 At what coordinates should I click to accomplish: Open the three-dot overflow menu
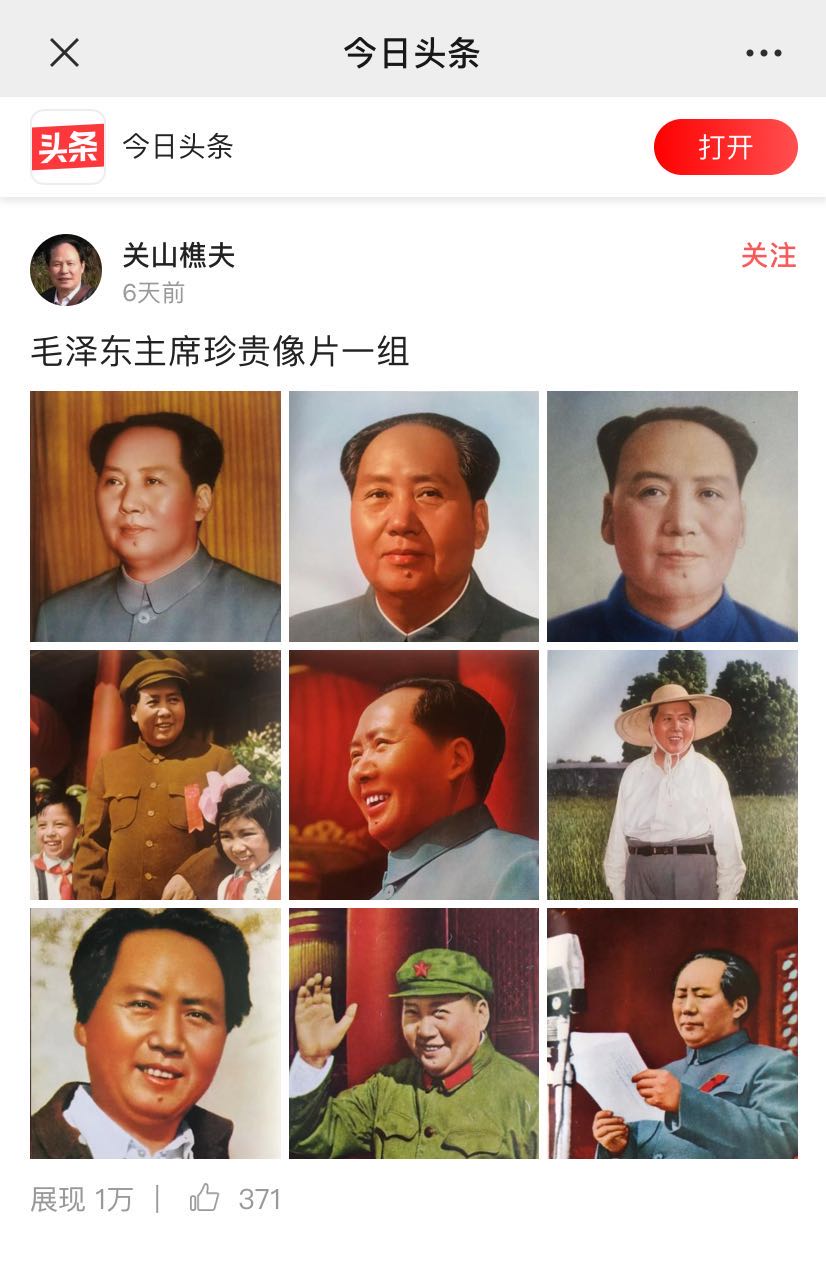763,53
